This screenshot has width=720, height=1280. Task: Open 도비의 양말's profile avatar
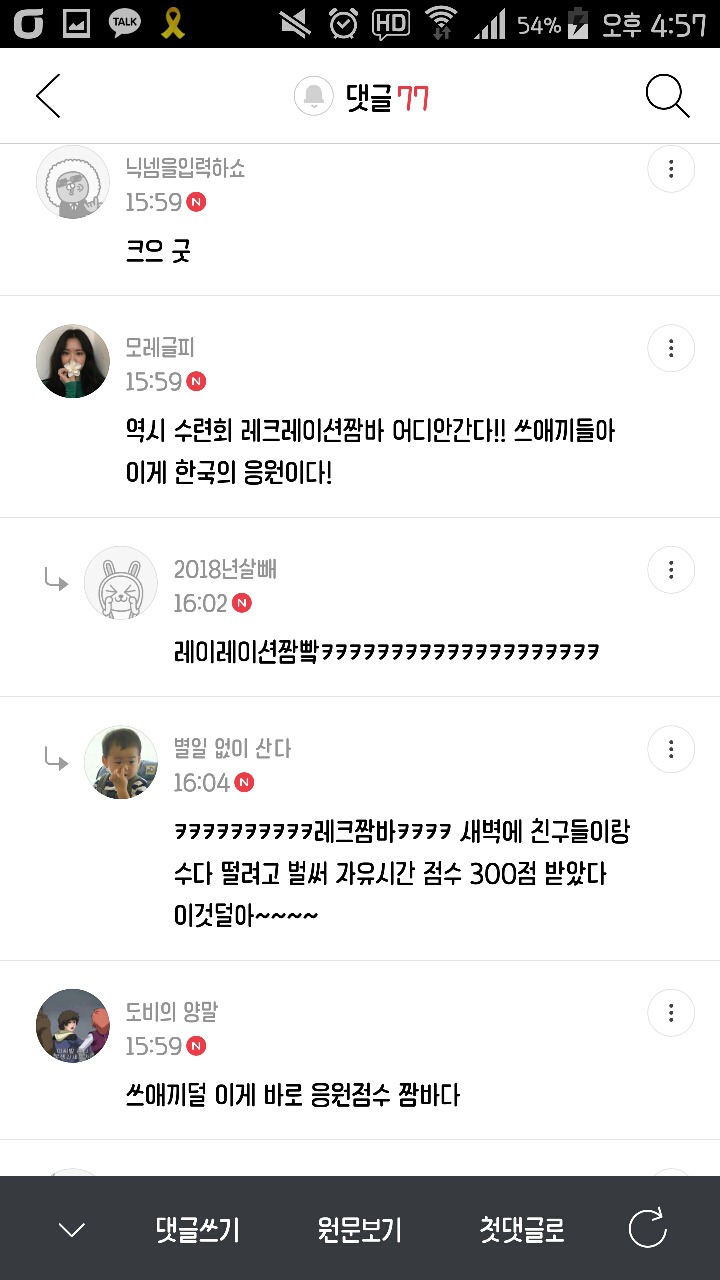[73, 1025]
